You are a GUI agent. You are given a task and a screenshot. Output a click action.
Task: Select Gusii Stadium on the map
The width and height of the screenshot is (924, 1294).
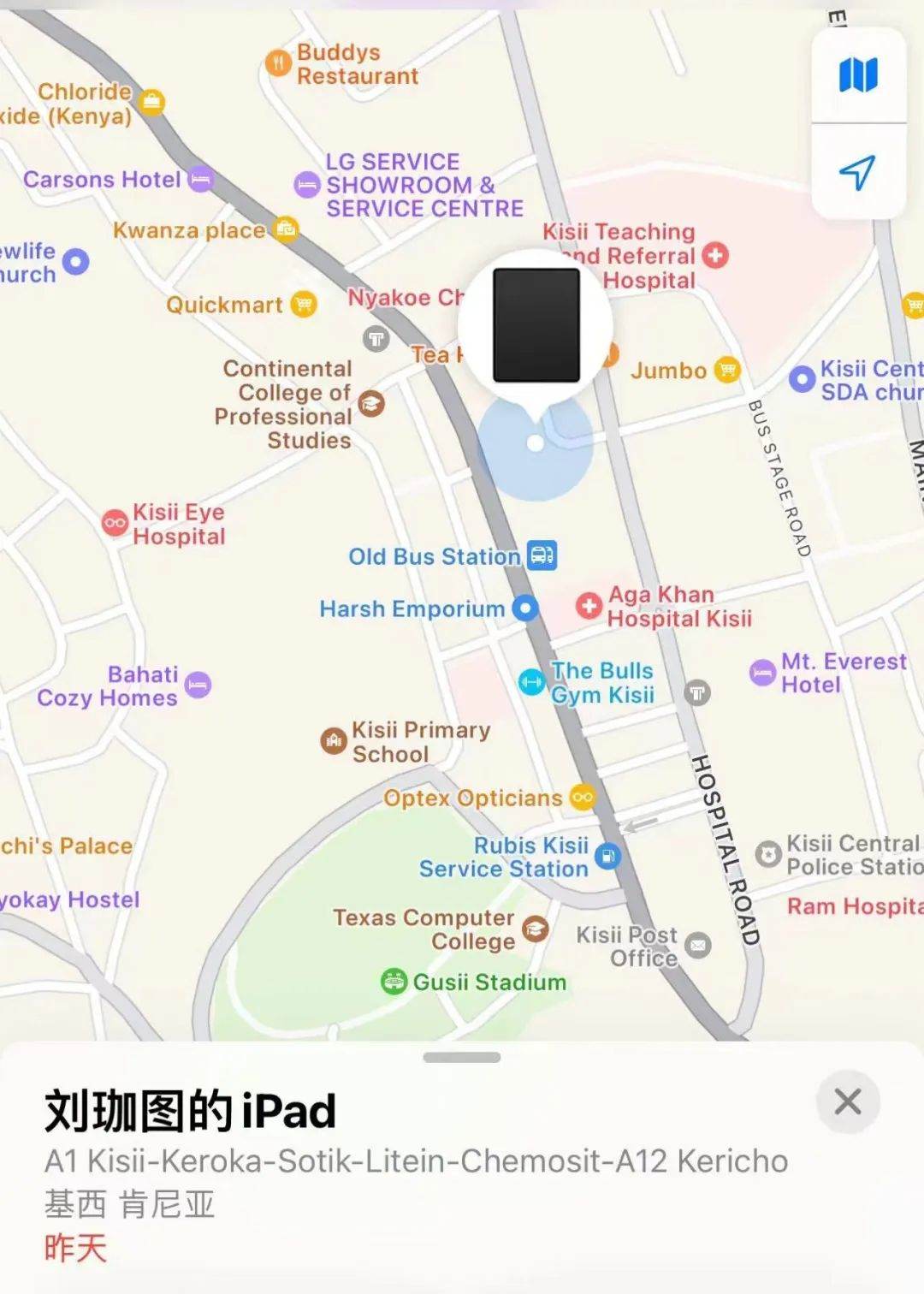click(394, 981)
